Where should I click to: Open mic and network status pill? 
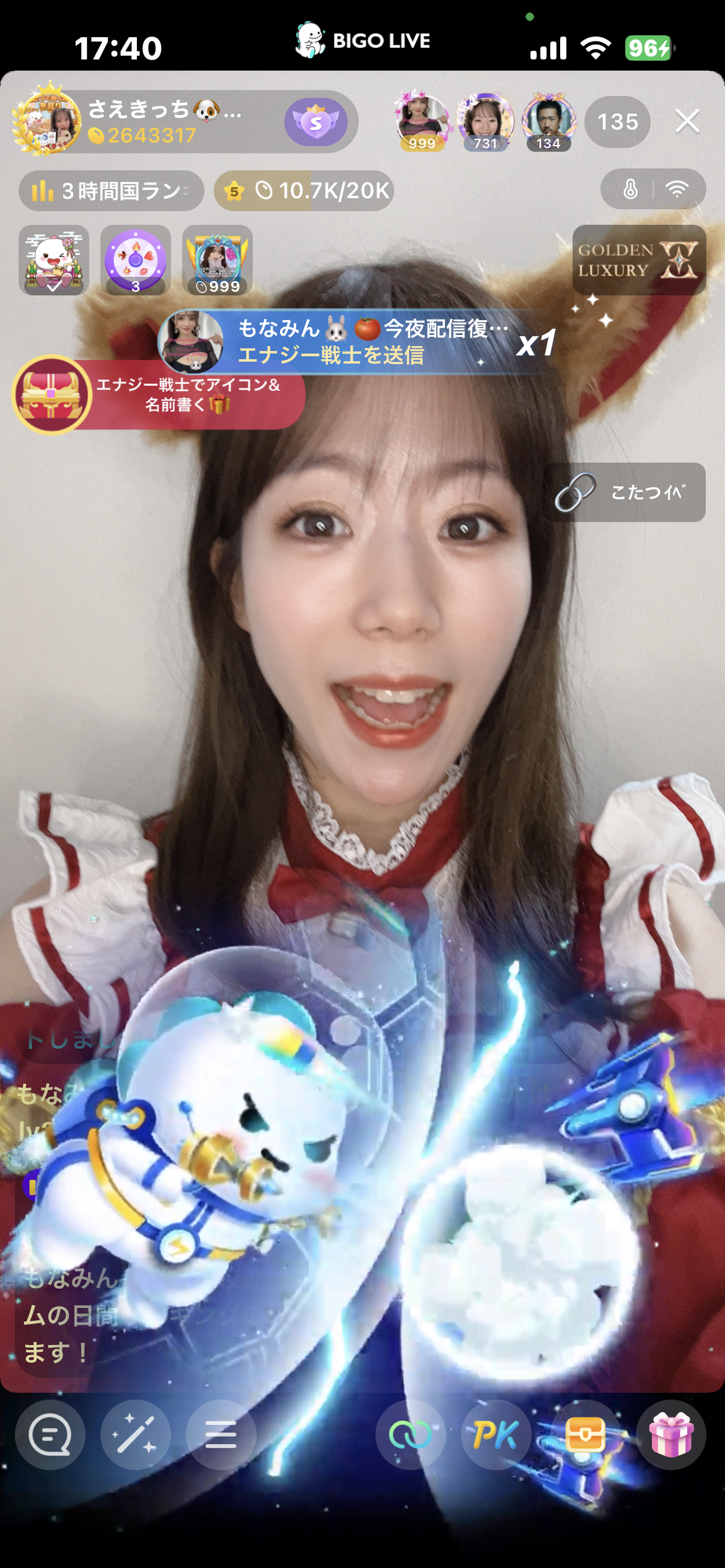coord(653,189)
